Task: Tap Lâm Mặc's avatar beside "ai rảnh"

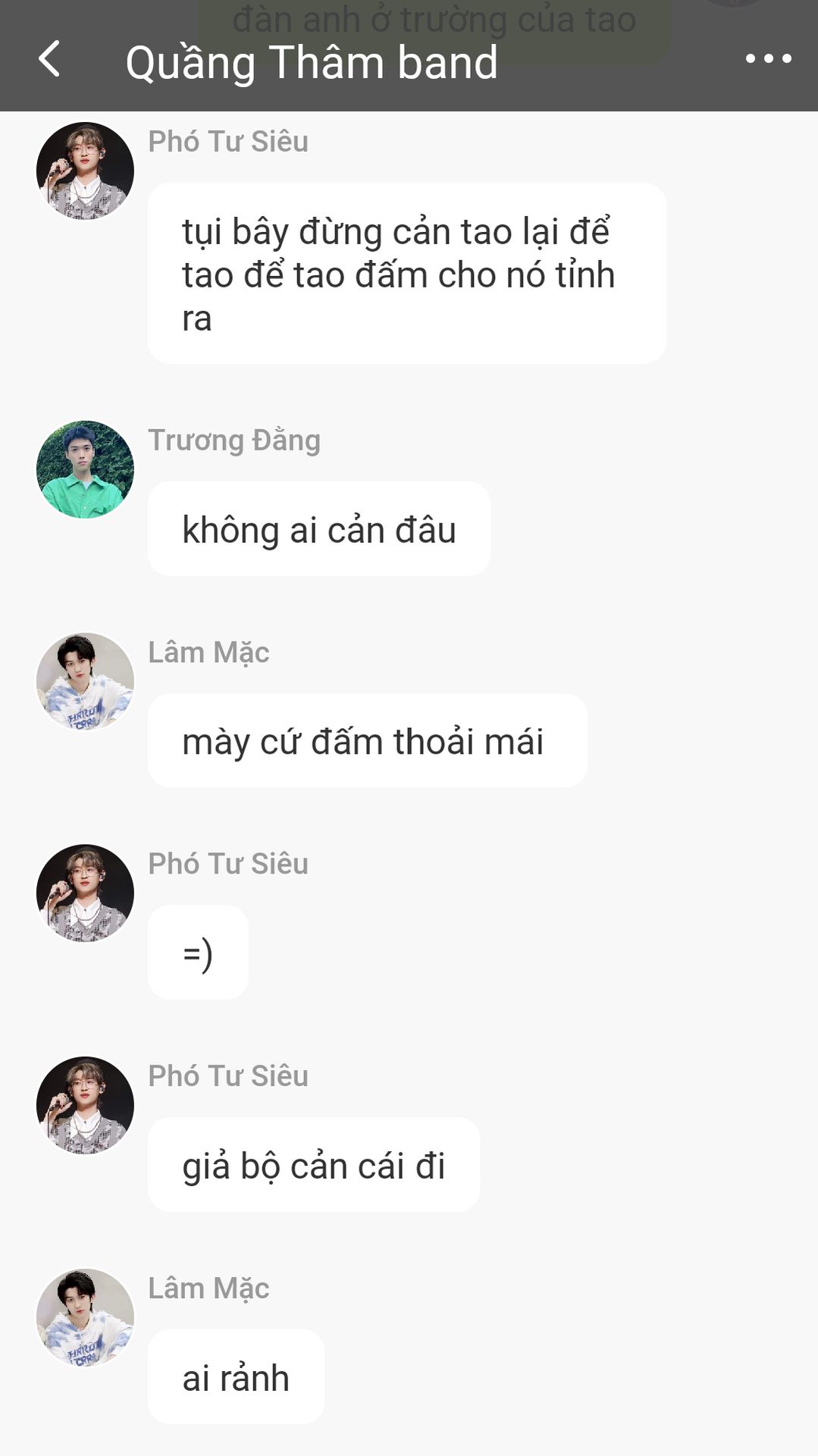Action: (x=85, y=1317)
